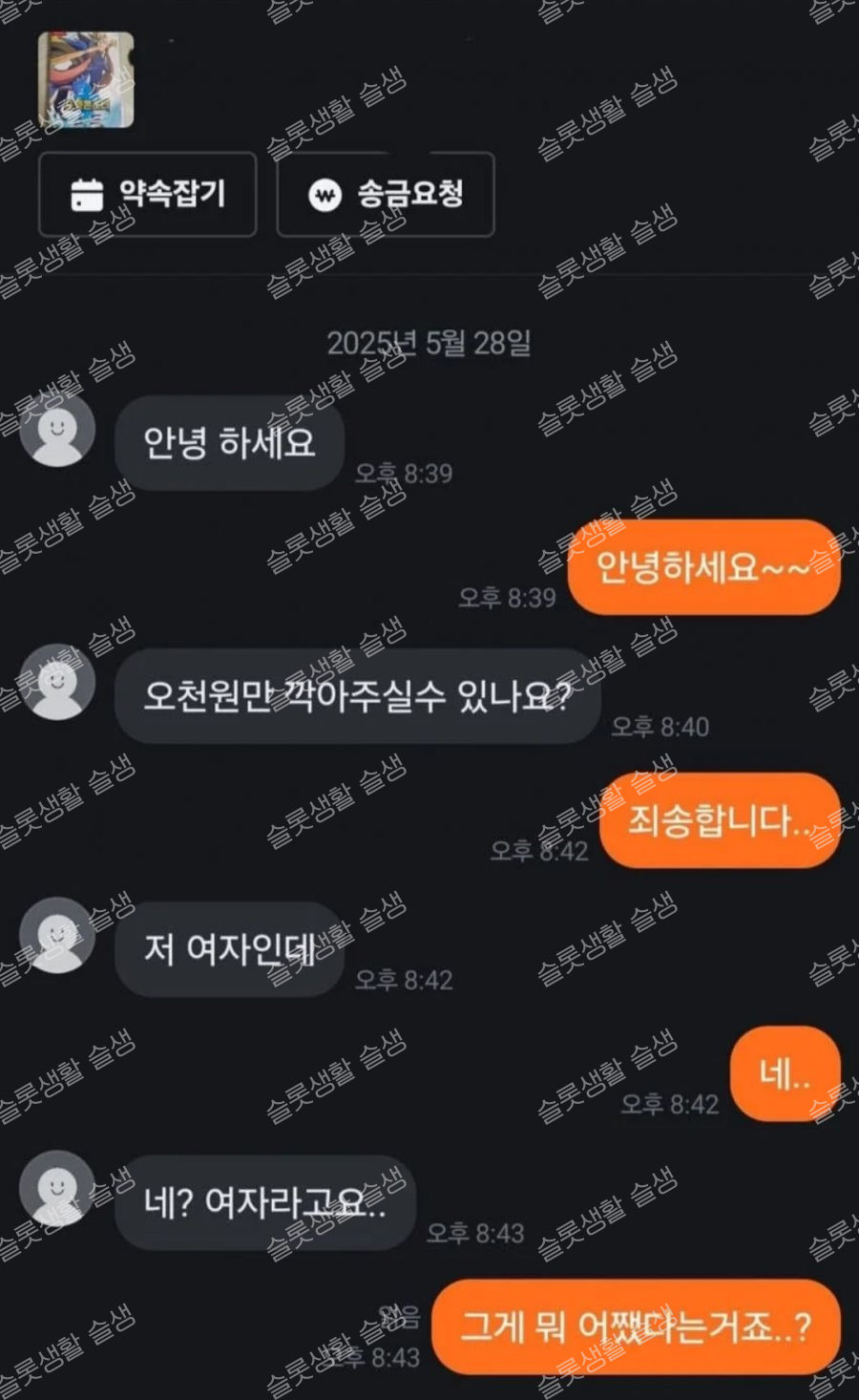
Task: Tap the 약속잡기 appointment button
Action: 148,195
